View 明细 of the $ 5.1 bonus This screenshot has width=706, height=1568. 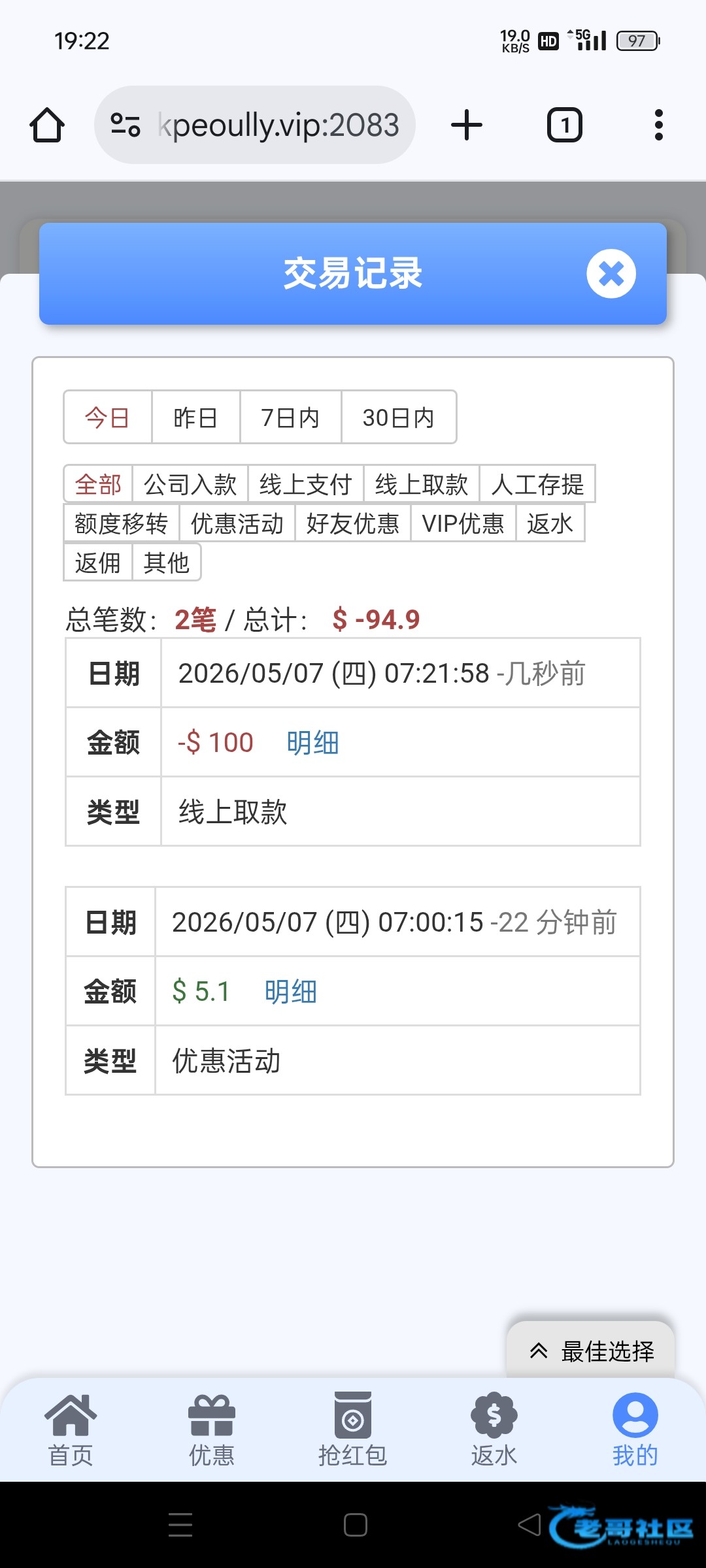pyautogui.click(x=291, y=992)
